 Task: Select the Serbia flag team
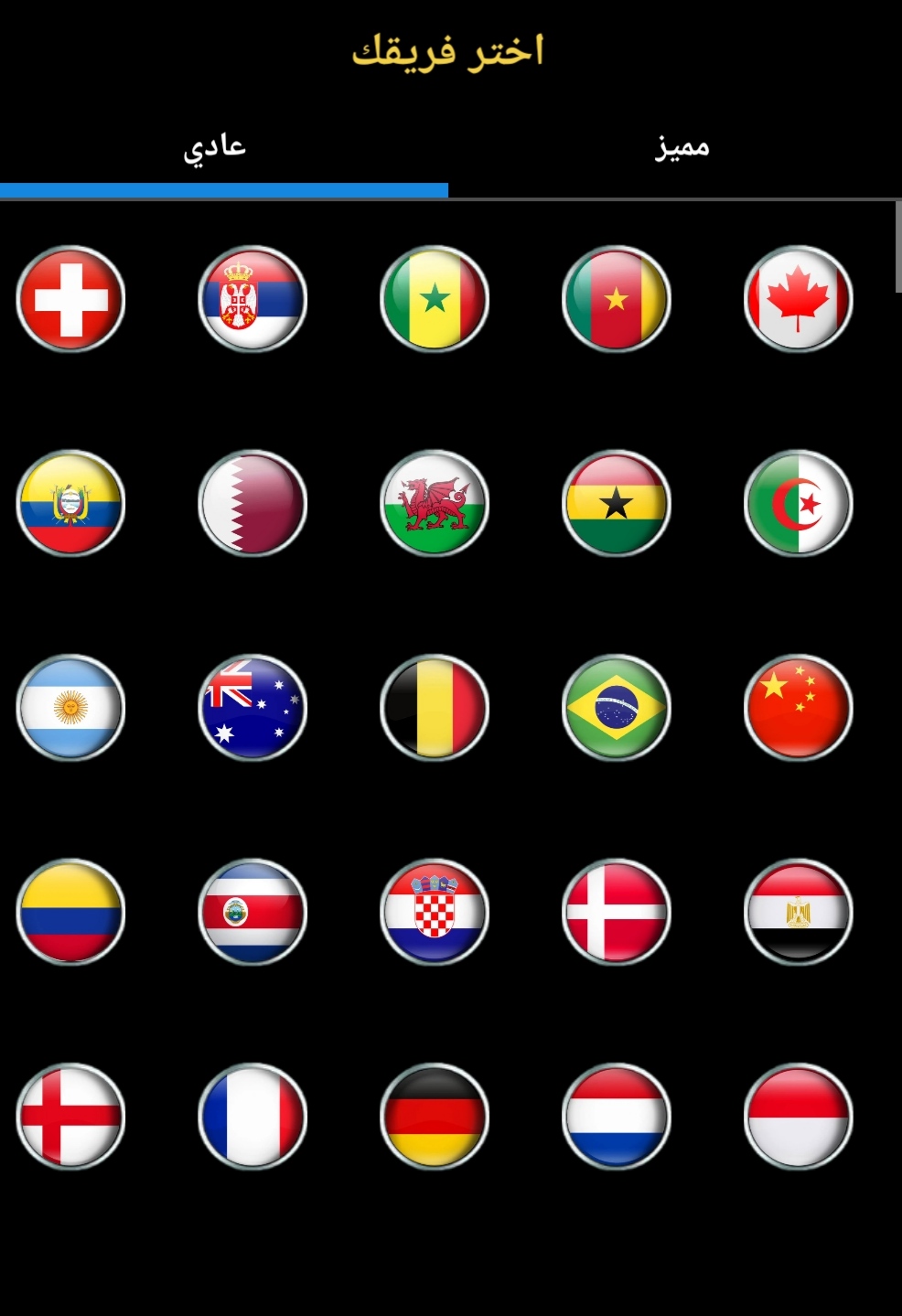(x=252, y=299)
